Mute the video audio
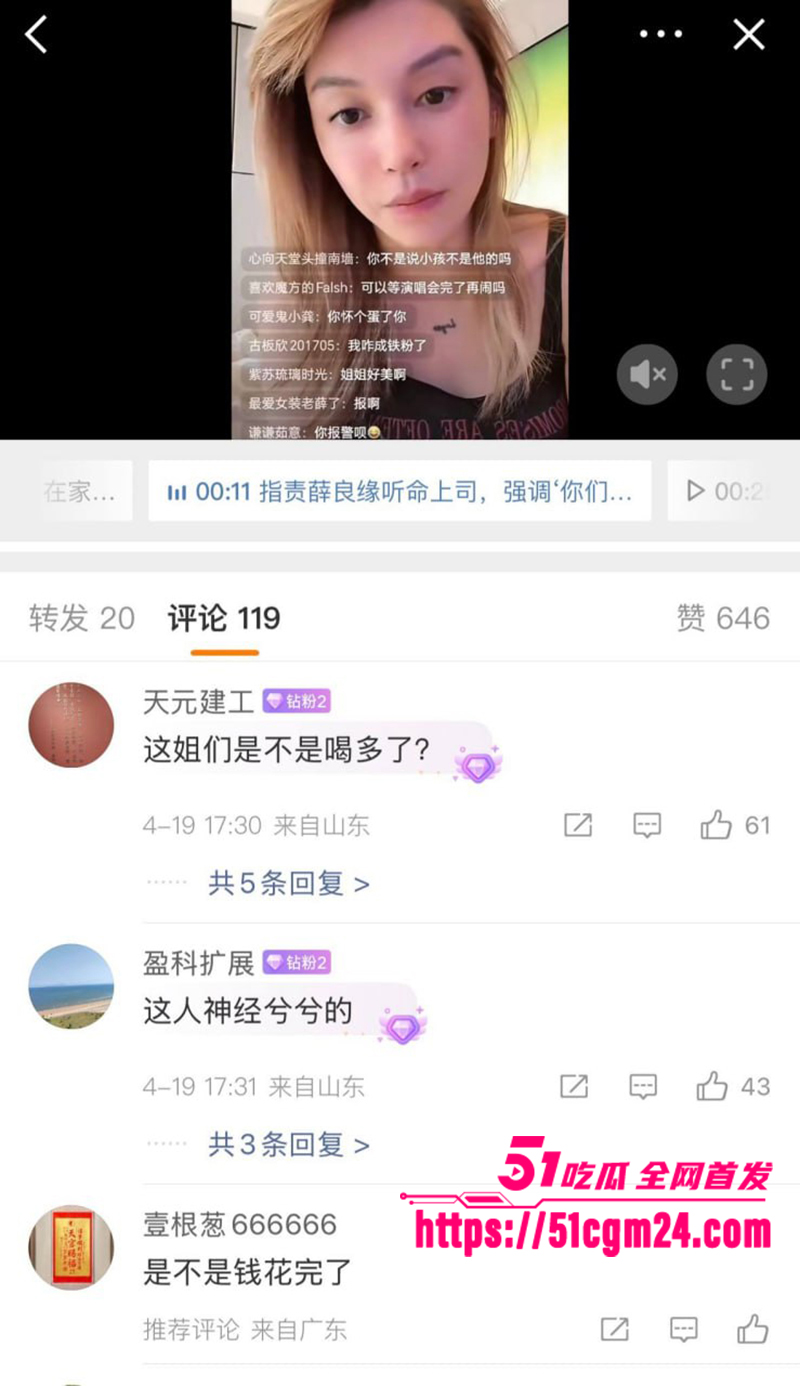This screenshot has height=1386, width=800. point(647,374)
